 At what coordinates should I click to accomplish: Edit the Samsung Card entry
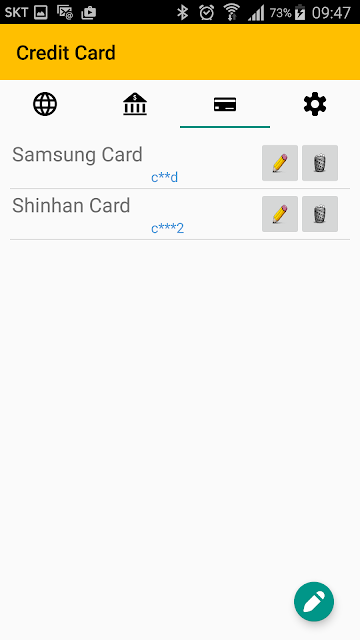coord(280,163)
